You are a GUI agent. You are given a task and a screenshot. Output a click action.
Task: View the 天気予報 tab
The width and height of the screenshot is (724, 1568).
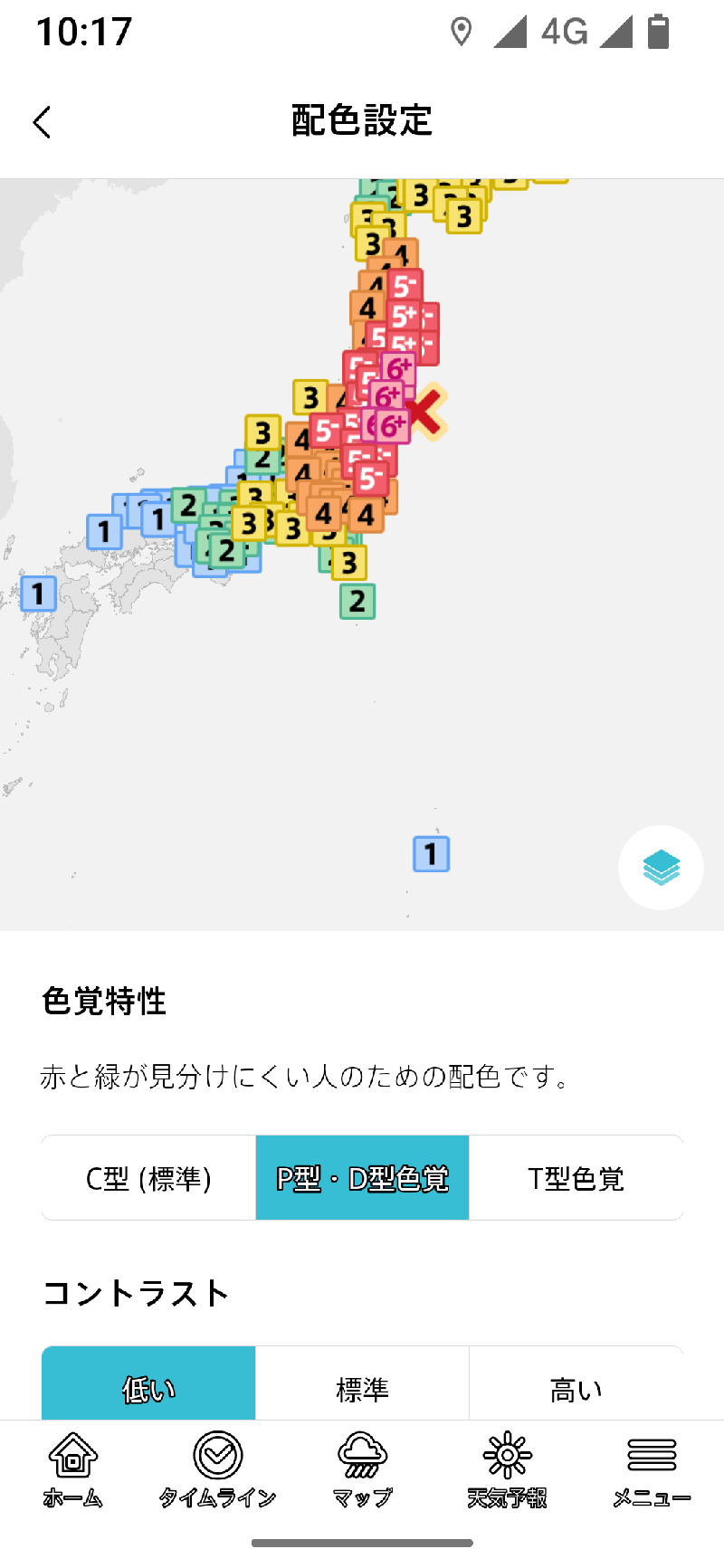tap(507, 1470)
